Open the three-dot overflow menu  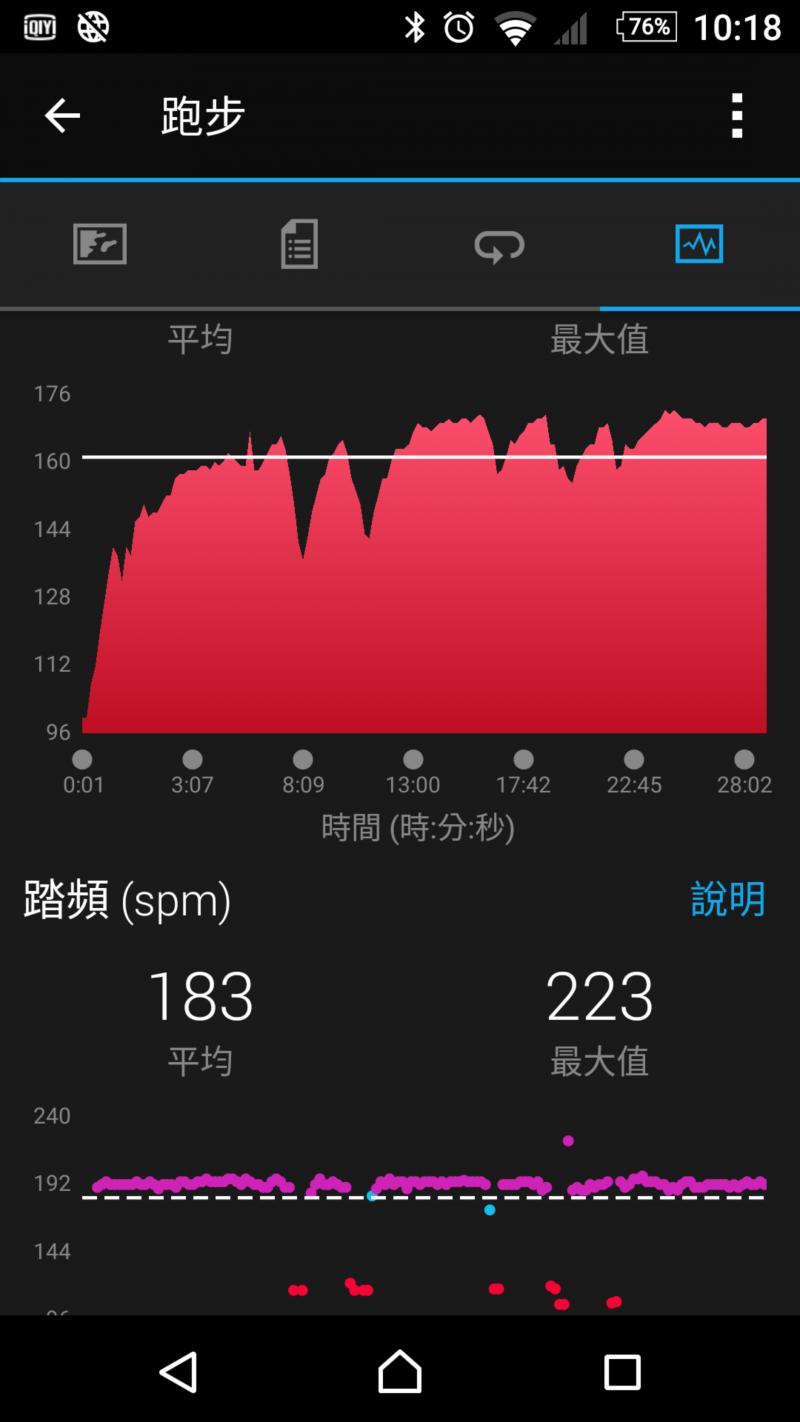click(x=737, y=116)
